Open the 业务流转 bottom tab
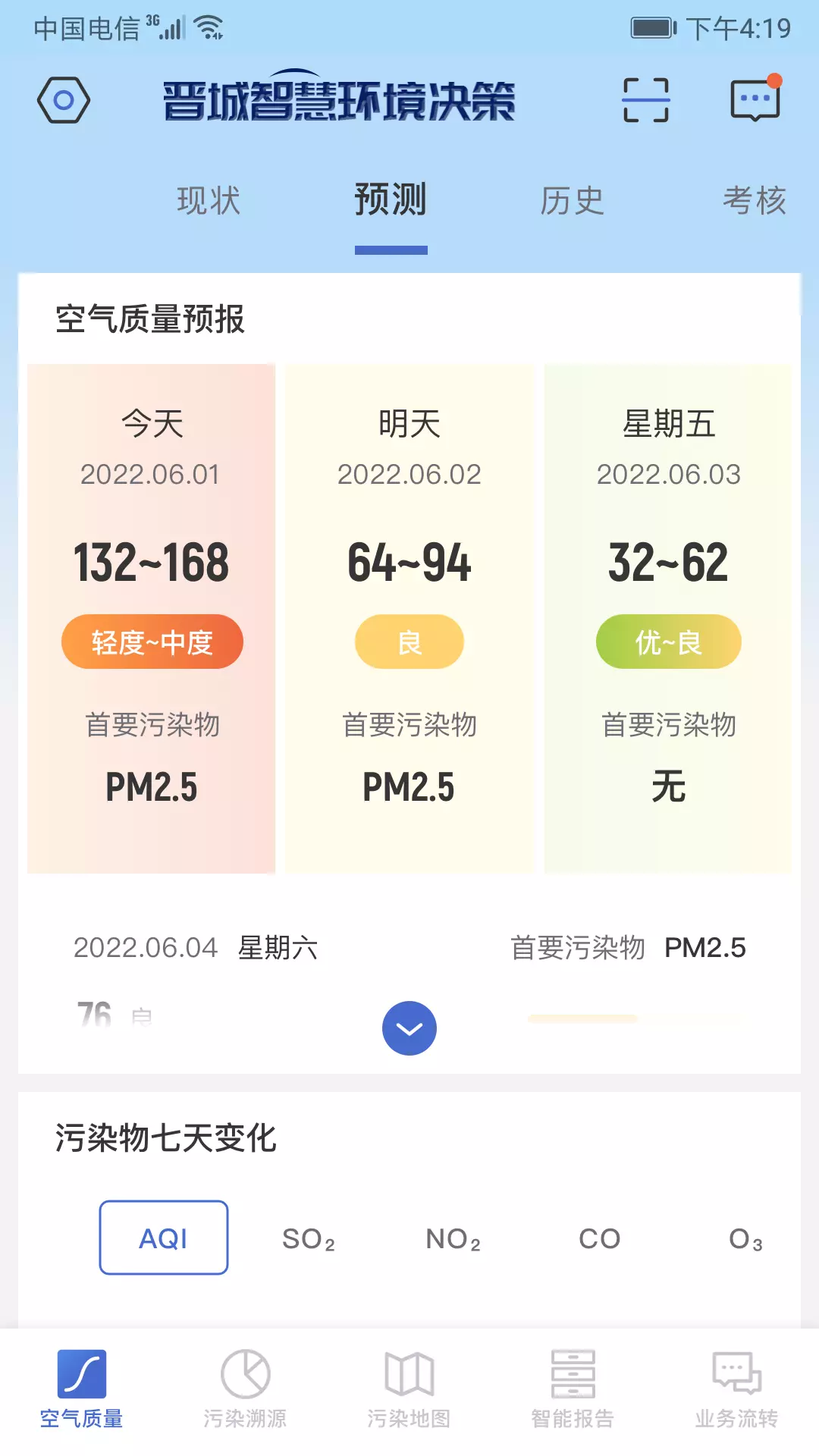Image resolution: width=819 pixels, height=1456 pixels. (x=737, y=1389)
